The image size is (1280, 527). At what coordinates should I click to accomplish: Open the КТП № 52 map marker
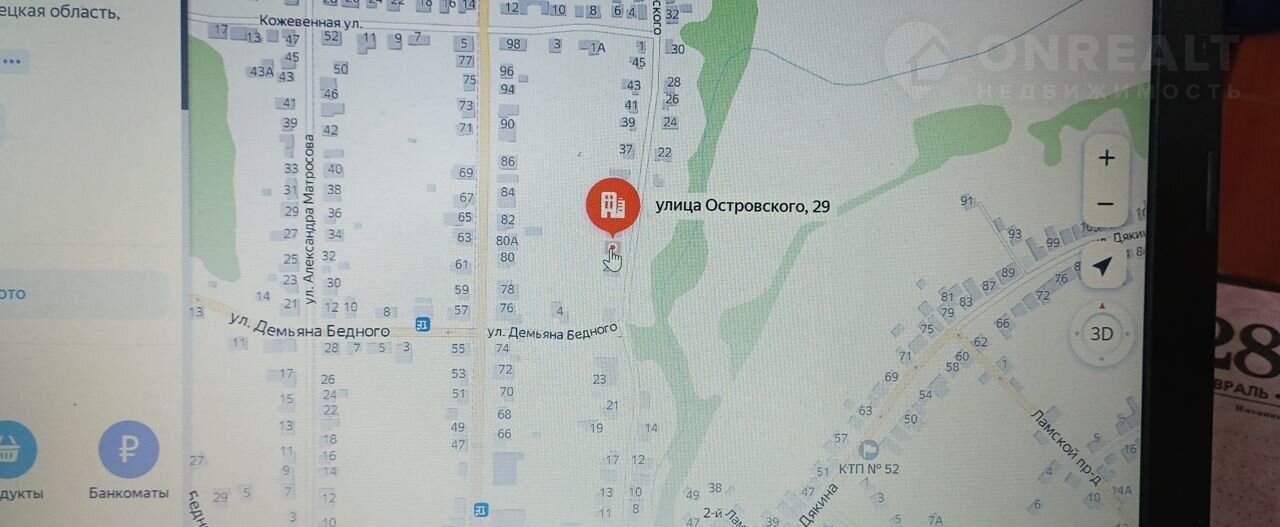point(869,449)
